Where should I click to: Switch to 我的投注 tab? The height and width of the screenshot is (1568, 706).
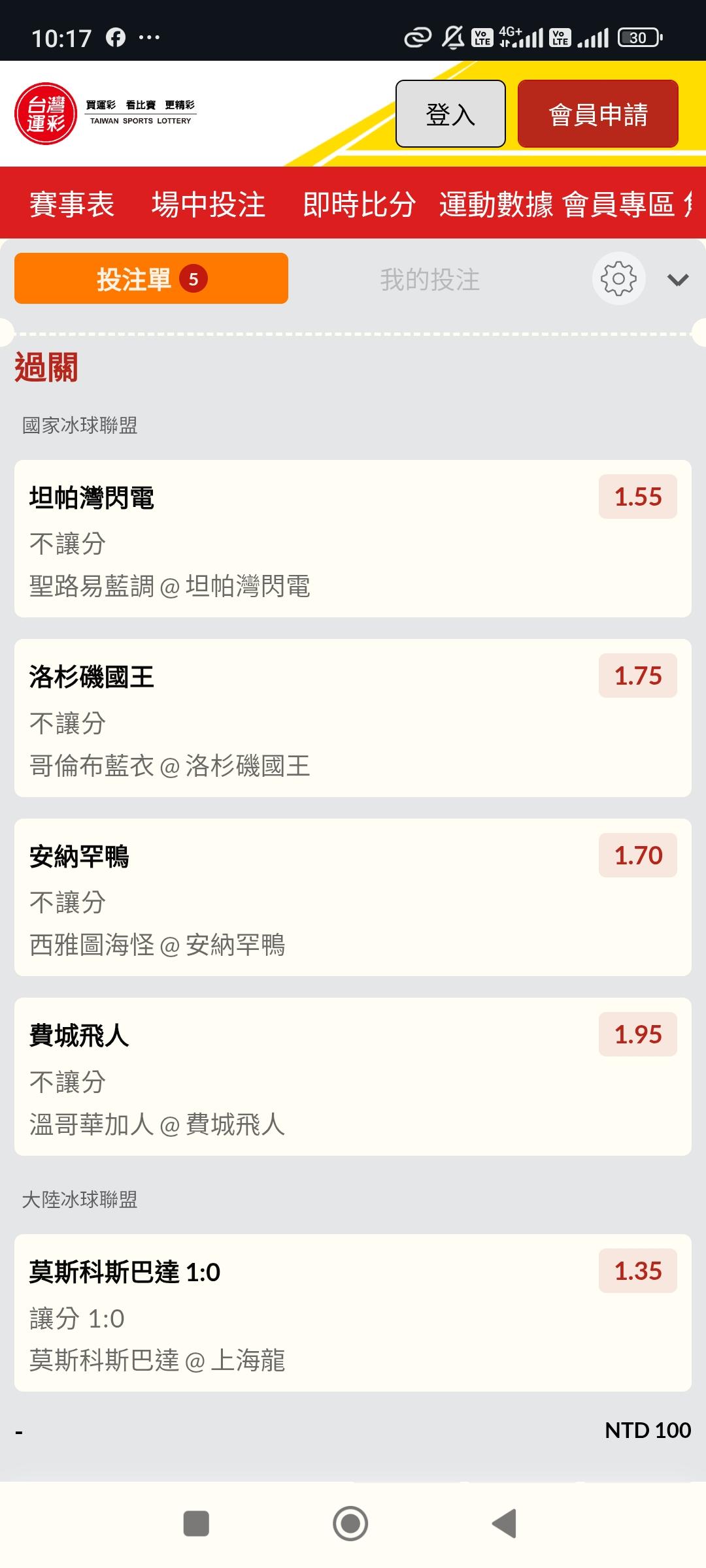pos(429,280)
